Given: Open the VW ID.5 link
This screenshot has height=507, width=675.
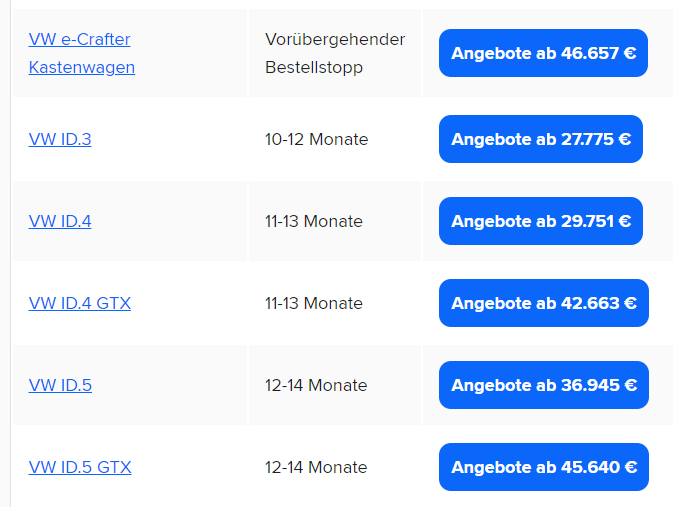Looking at the screenshot, I should pos(60,385).
